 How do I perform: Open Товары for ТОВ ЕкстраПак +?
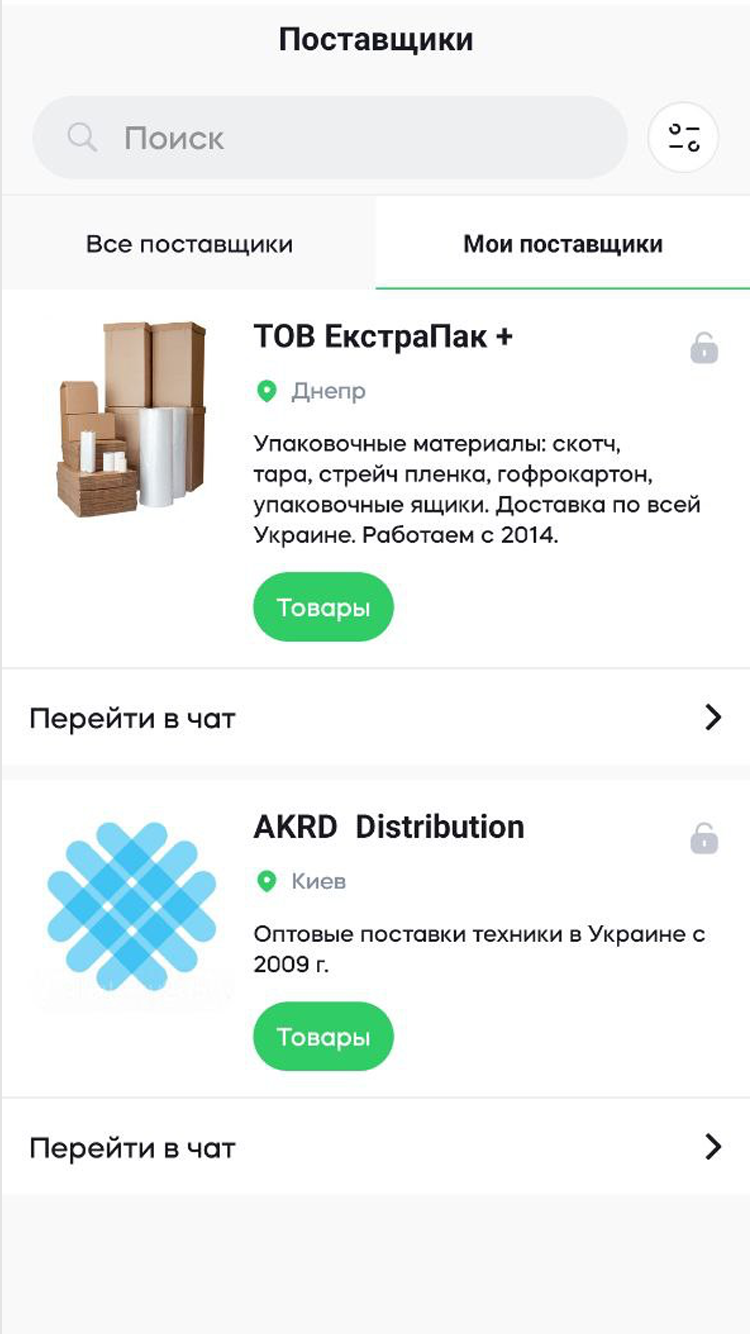[x=323, y=607]
